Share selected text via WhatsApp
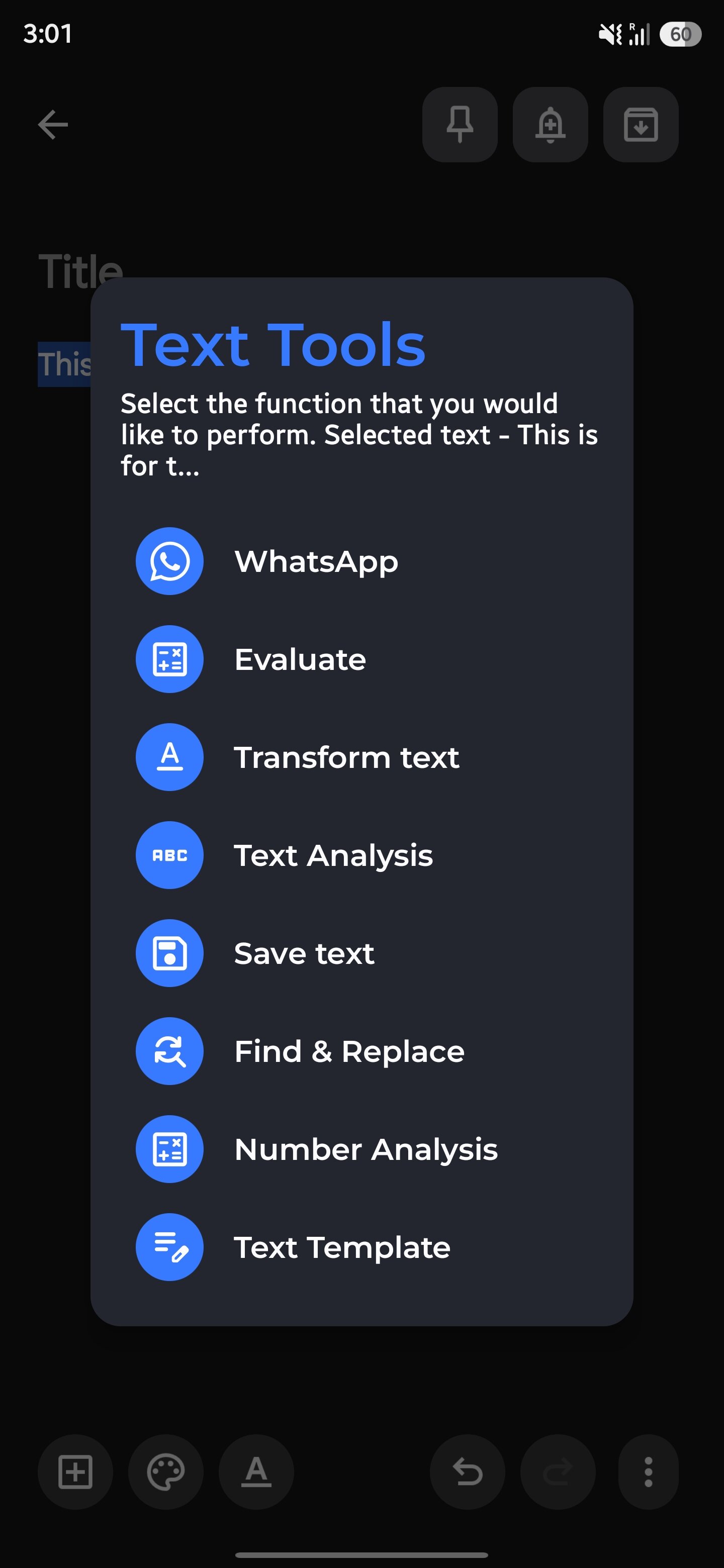Image resolution: width=724 pixels, height=1568 pixels. [361, 560]
